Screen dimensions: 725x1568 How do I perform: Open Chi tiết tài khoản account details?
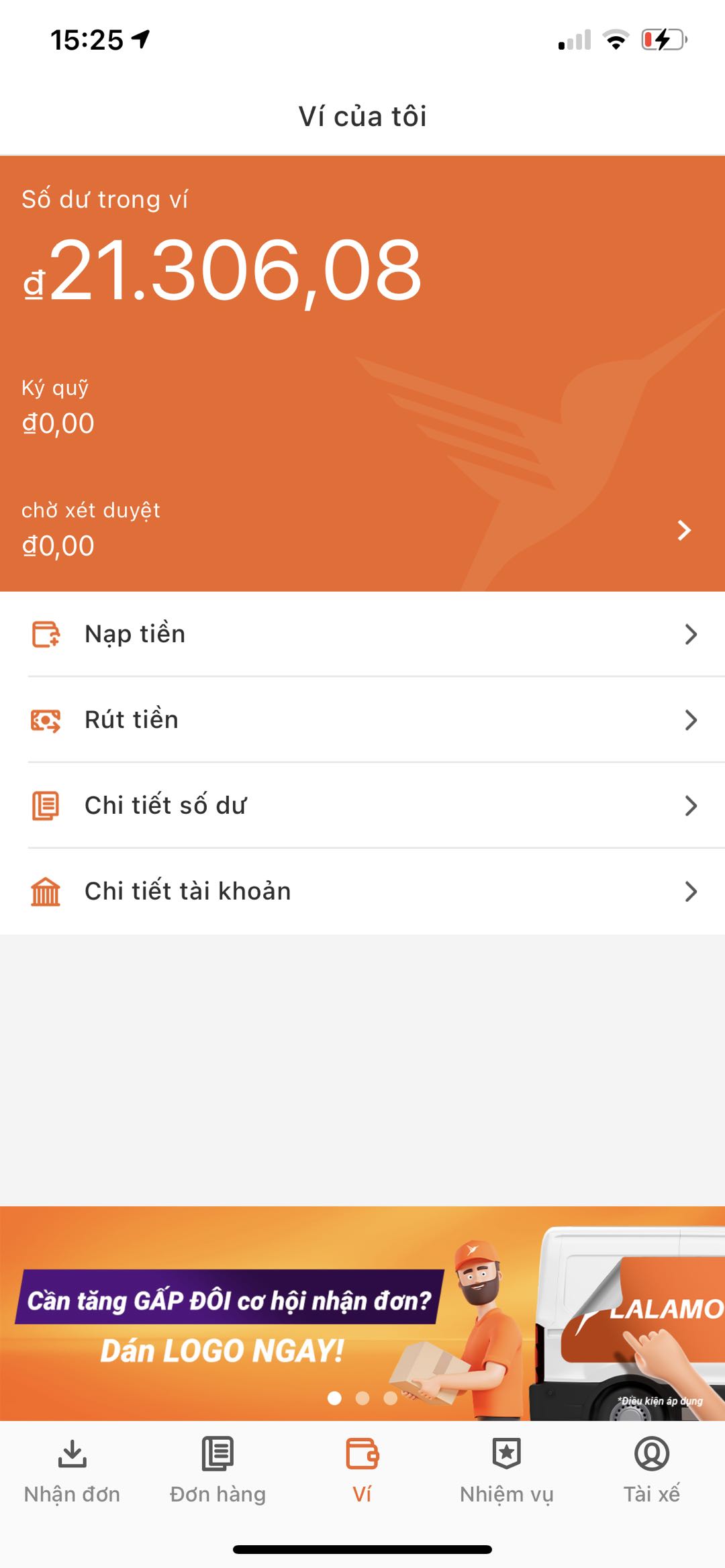coord(362,891)
